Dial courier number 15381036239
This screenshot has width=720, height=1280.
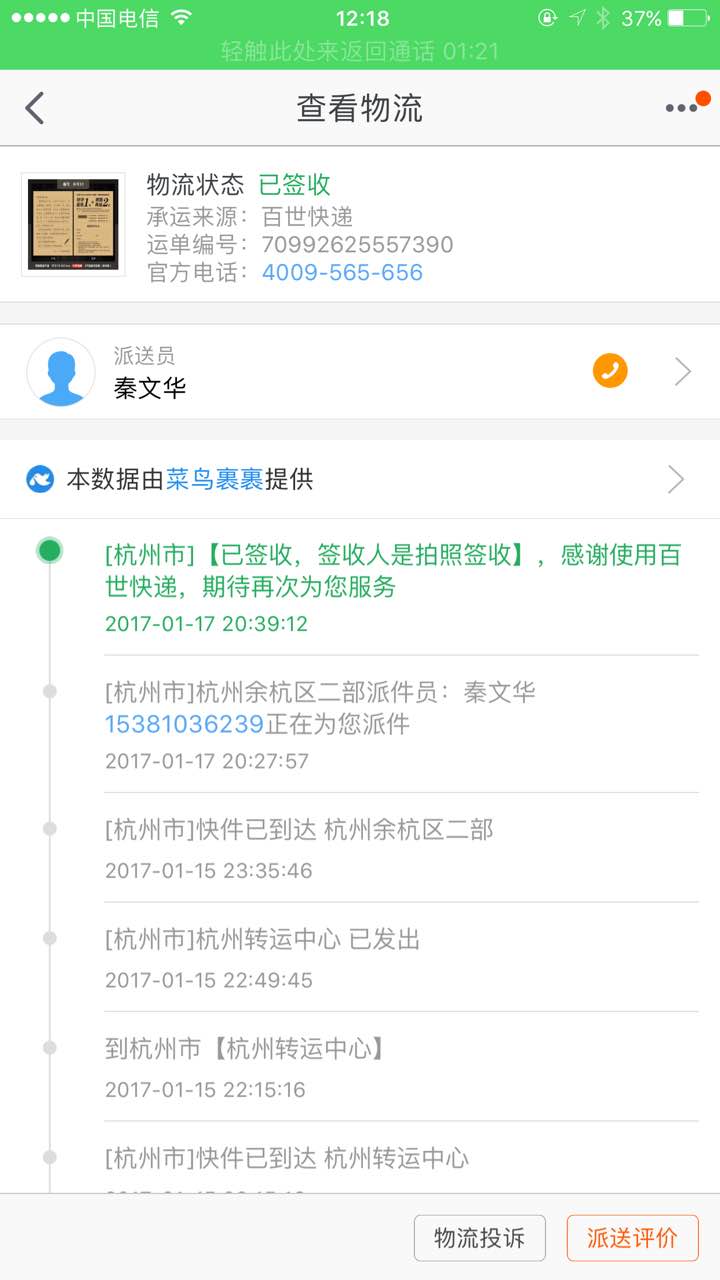(184, 724)
